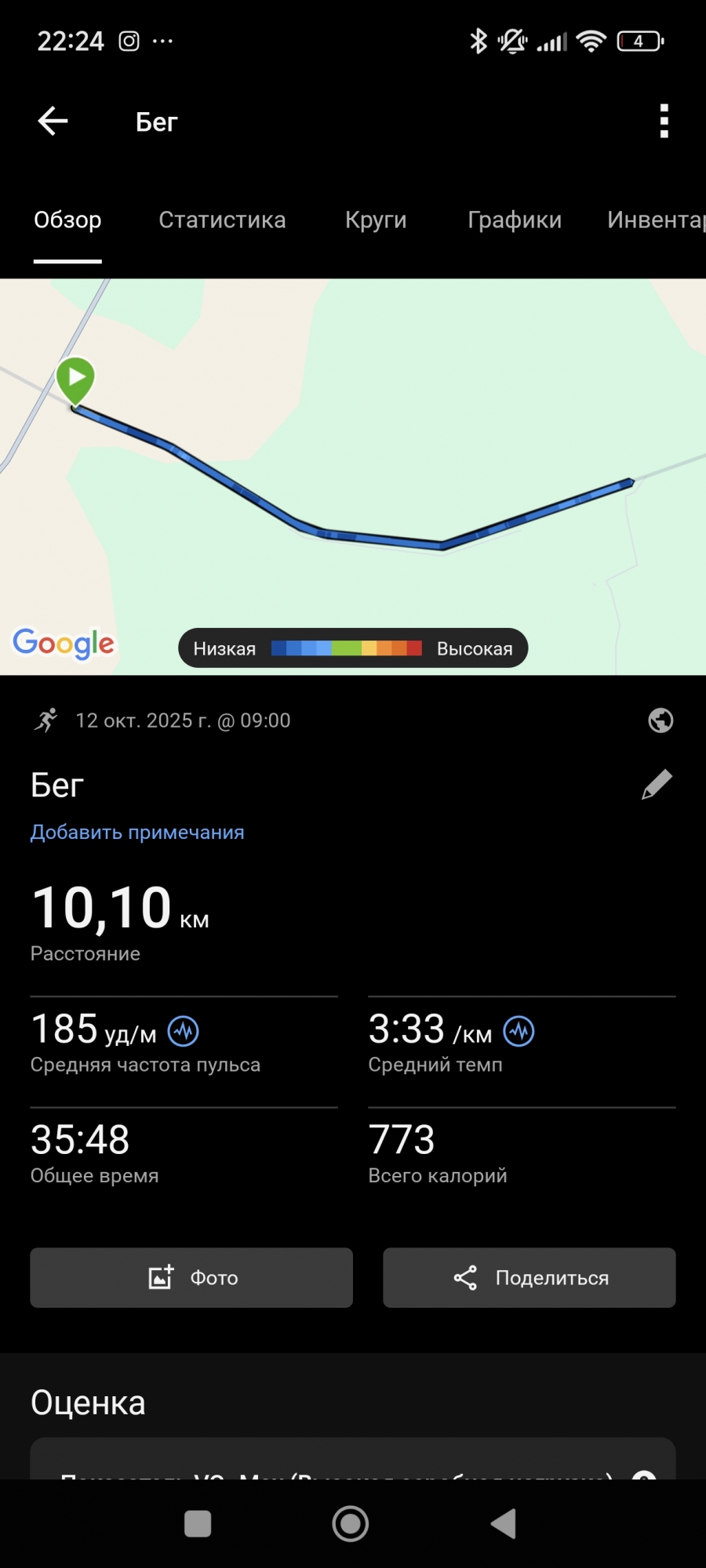Open pace insight icon next to 3:33 /км
Image resolution: width=706 pixels, height=1568 pixels.
click(x=519, y=1031)
